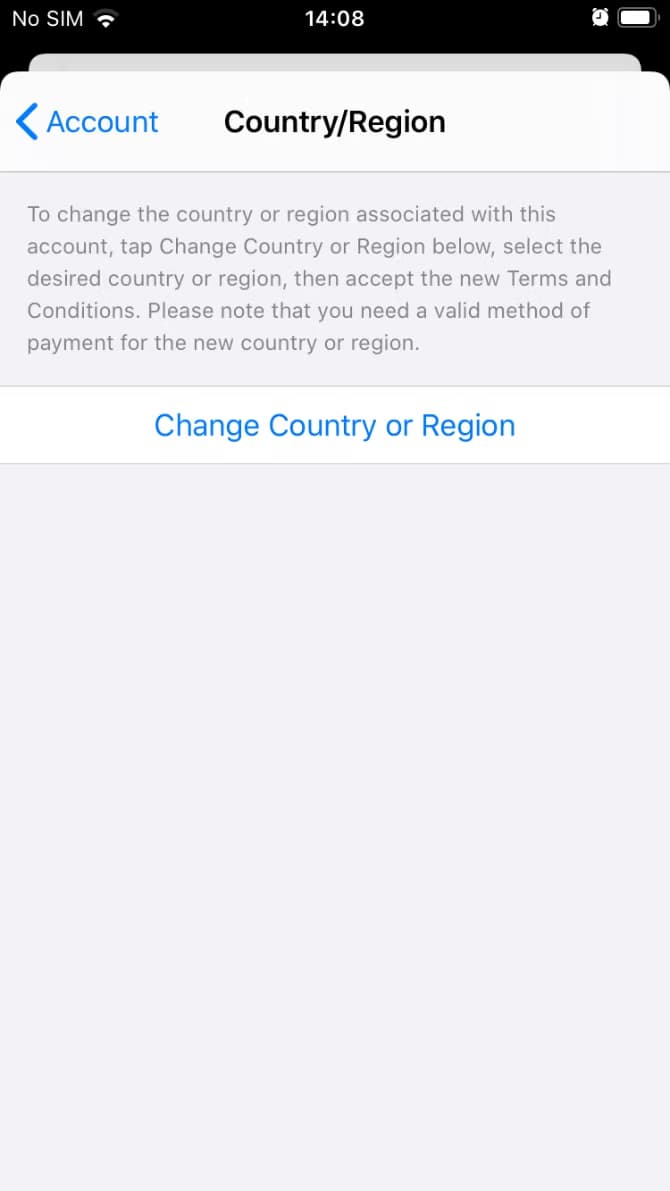Go back to Account

point(88,122)
